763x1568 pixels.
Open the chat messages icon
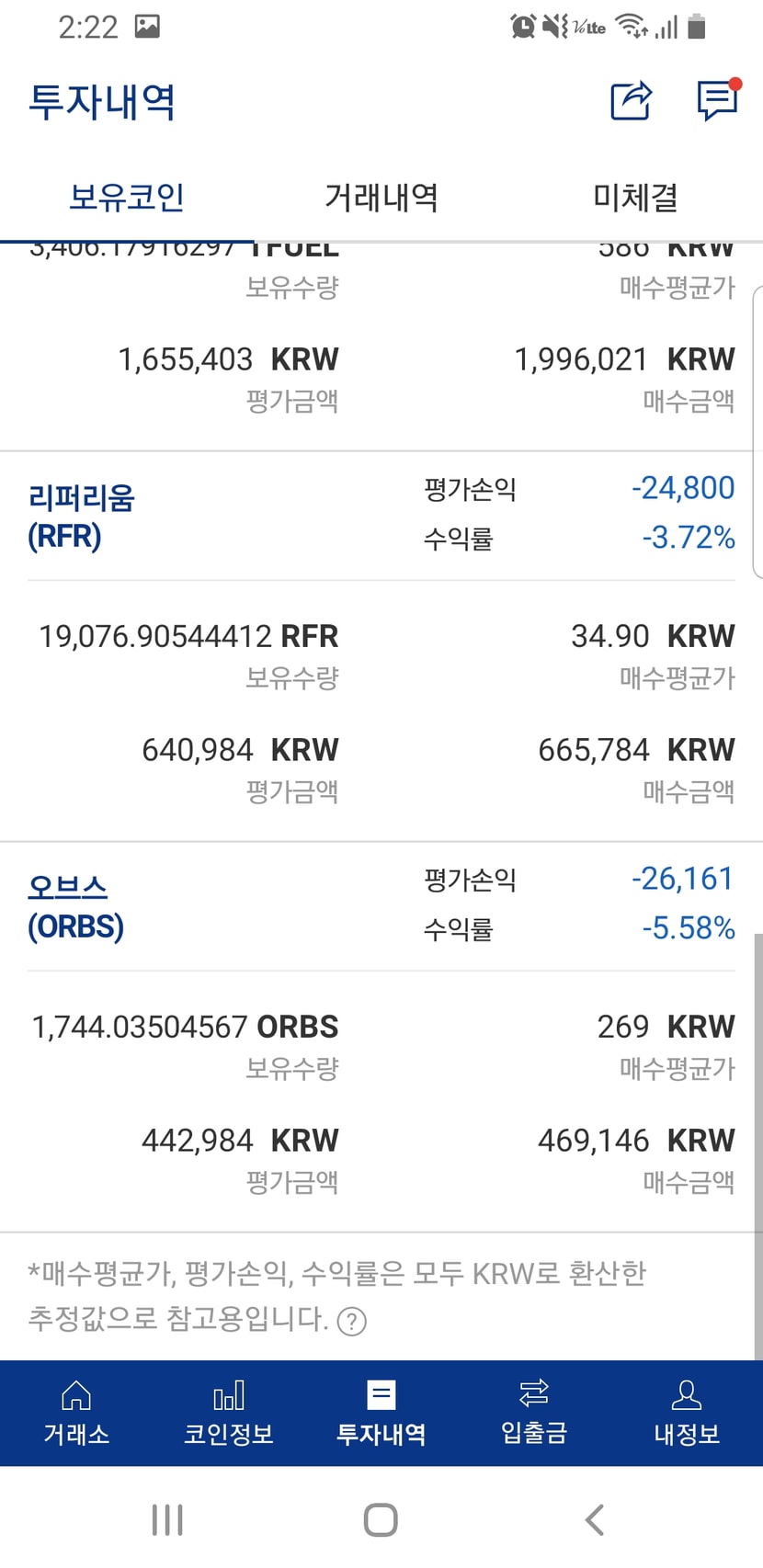point(717,100)
